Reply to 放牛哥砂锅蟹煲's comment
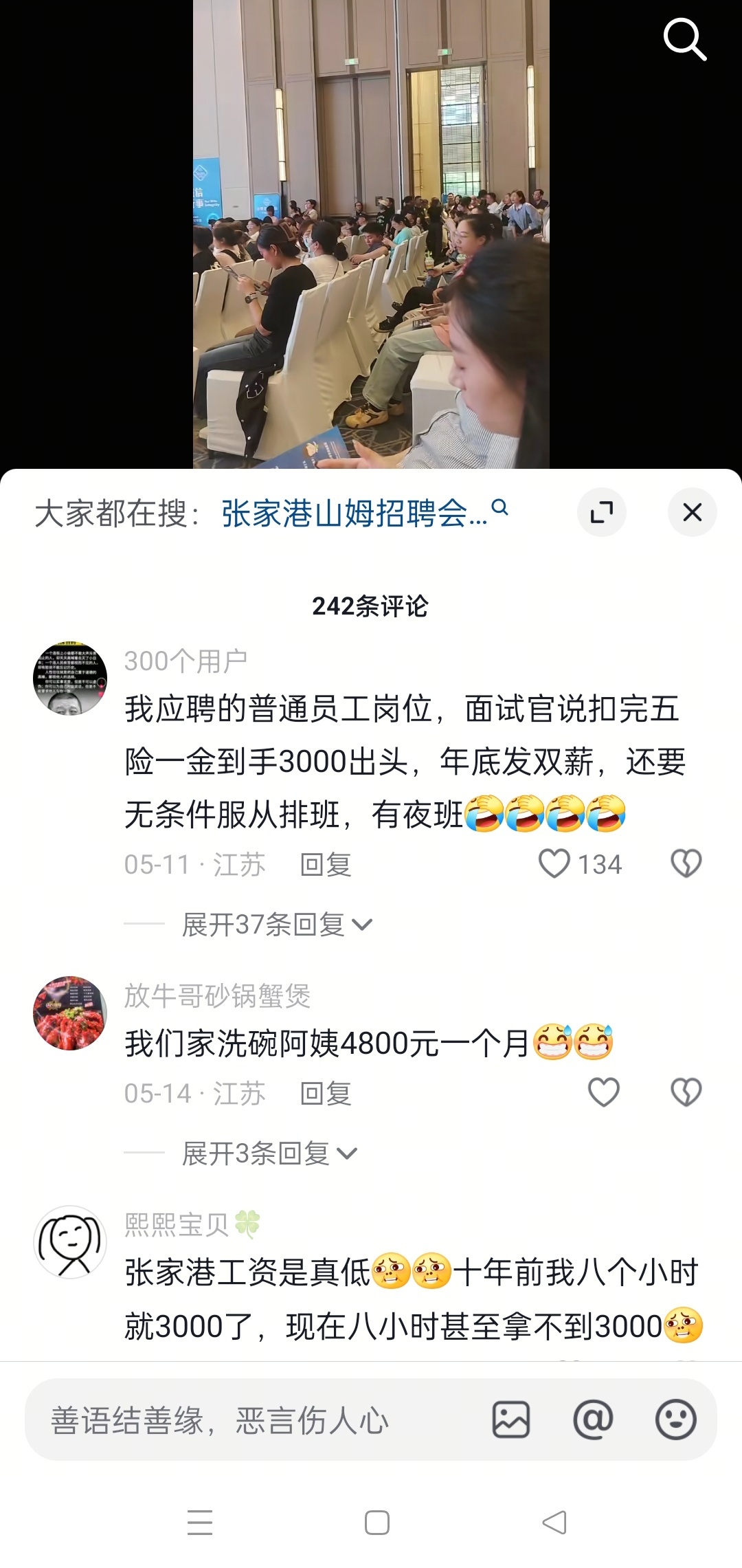The width and height of the screenshot is (742, 1568). [x=326, y=1094]
